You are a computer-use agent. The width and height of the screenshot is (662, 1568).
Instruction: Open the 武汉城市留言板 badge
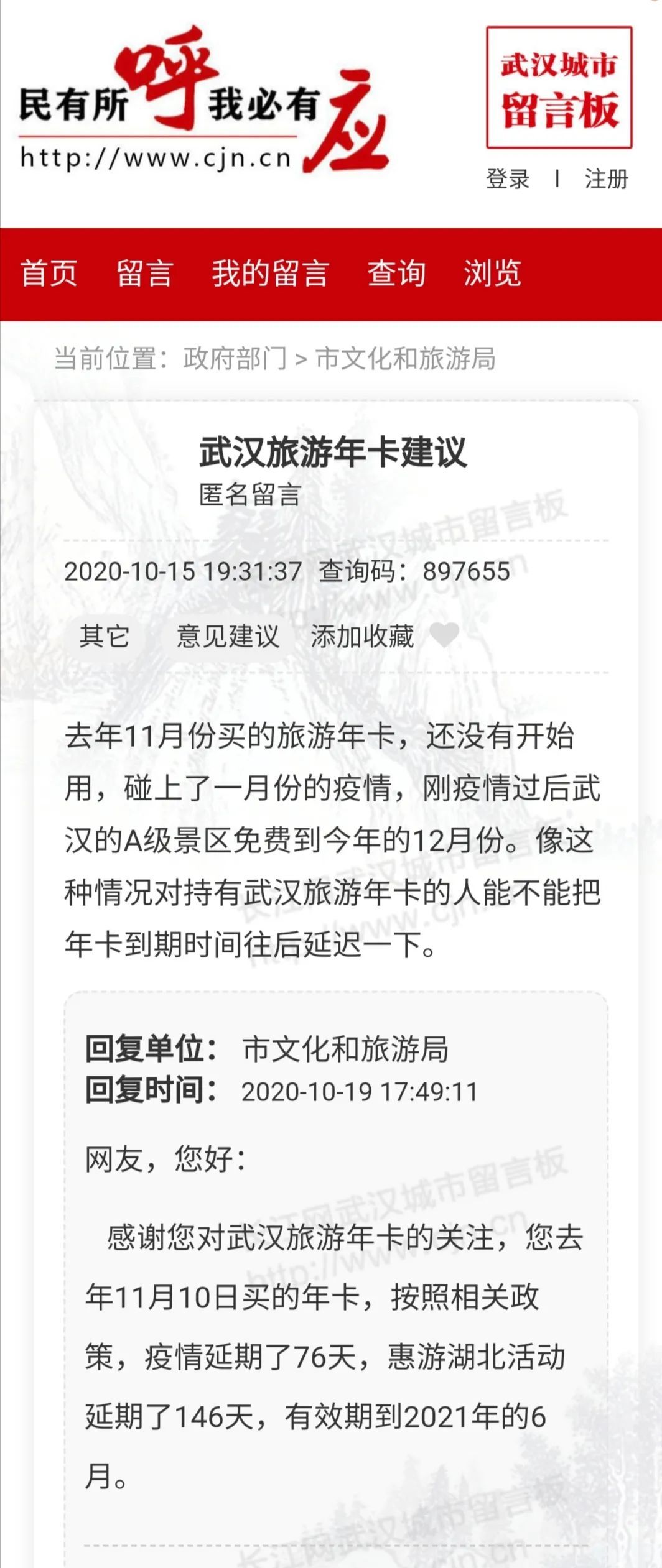(559, 88)
